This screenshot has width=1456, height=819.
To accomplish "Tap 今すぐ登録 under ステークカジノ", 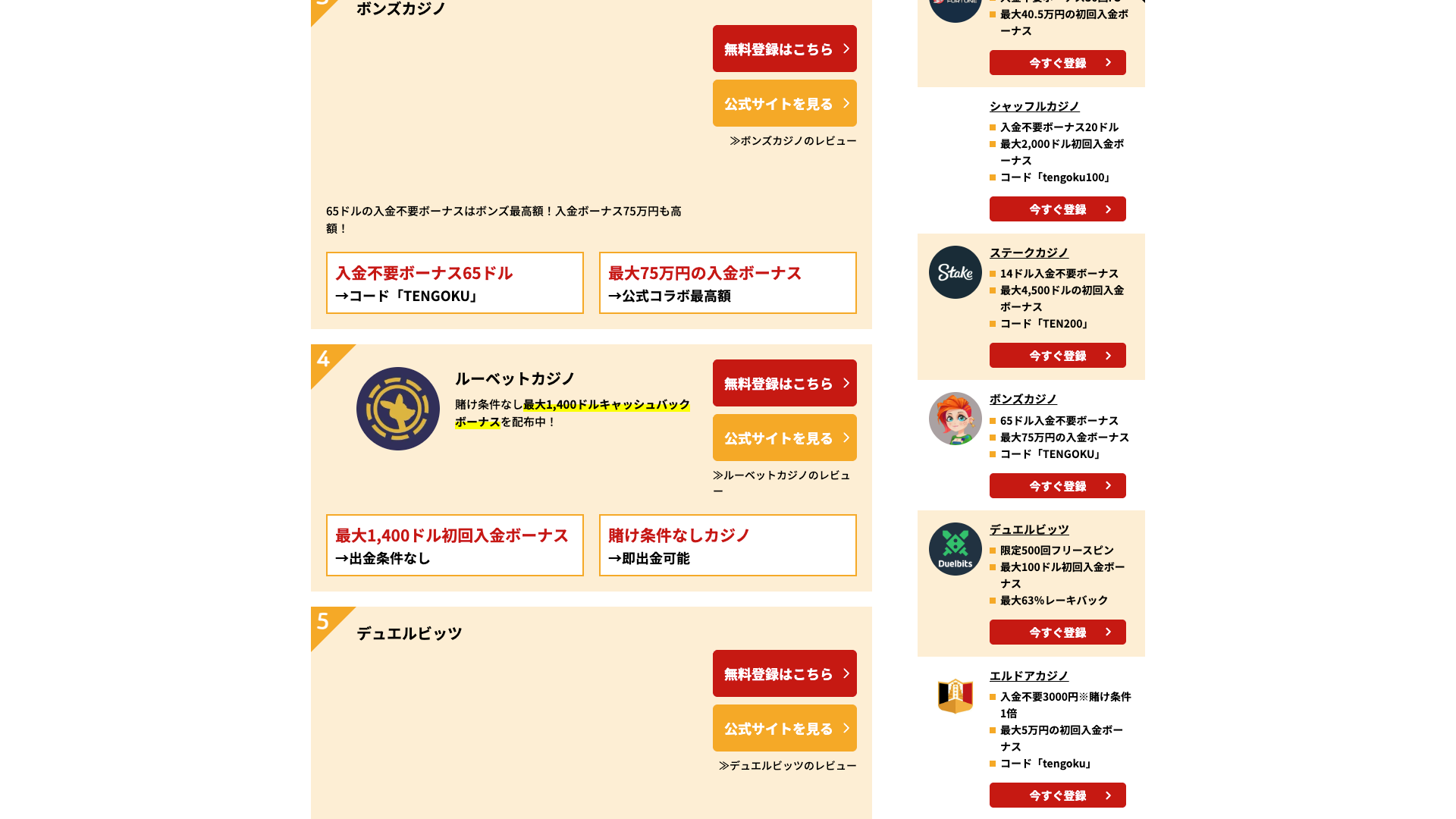I will point(1057,356).
